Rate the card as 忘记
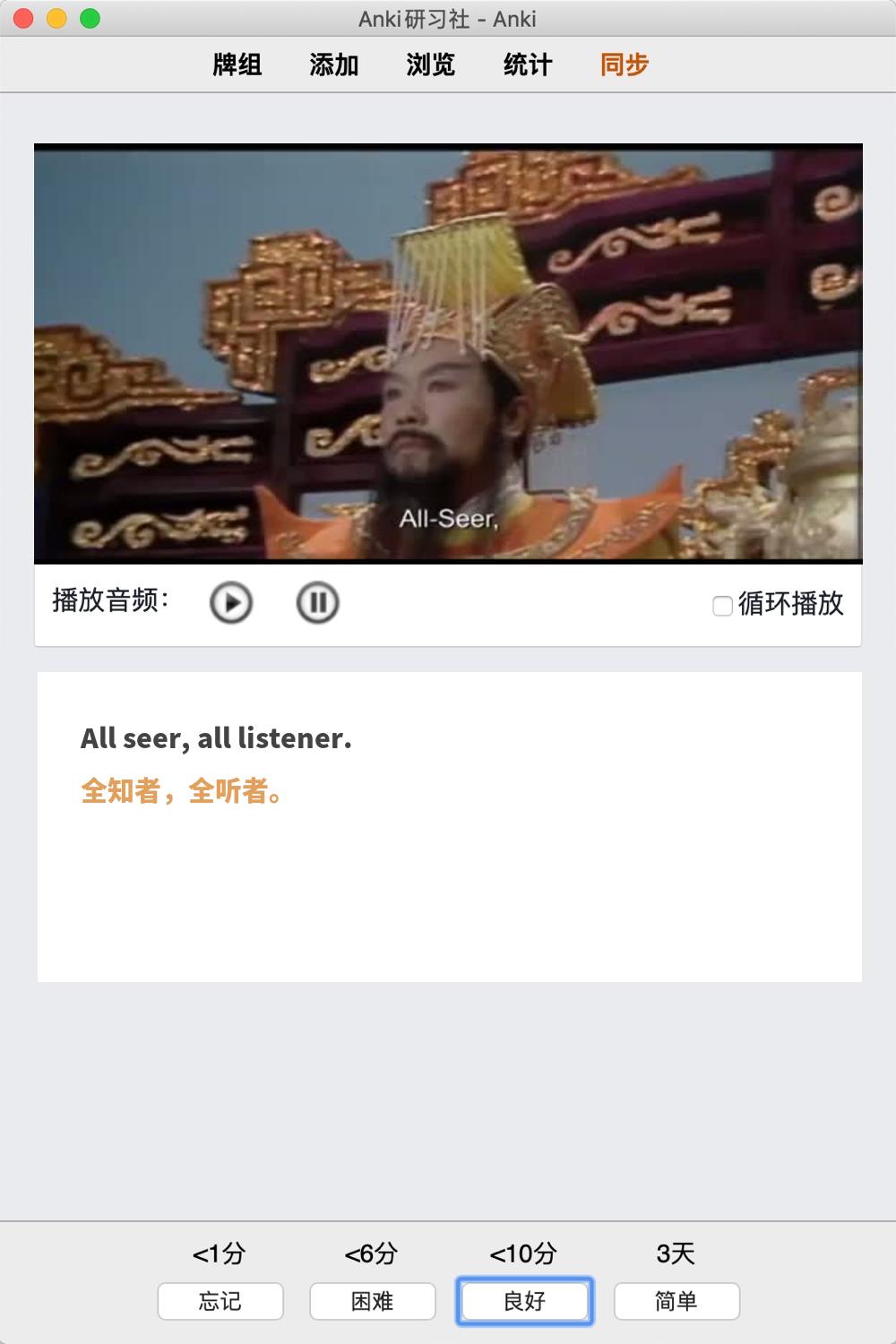This screenshot has width=896, height=1344. coord(220,1301)
